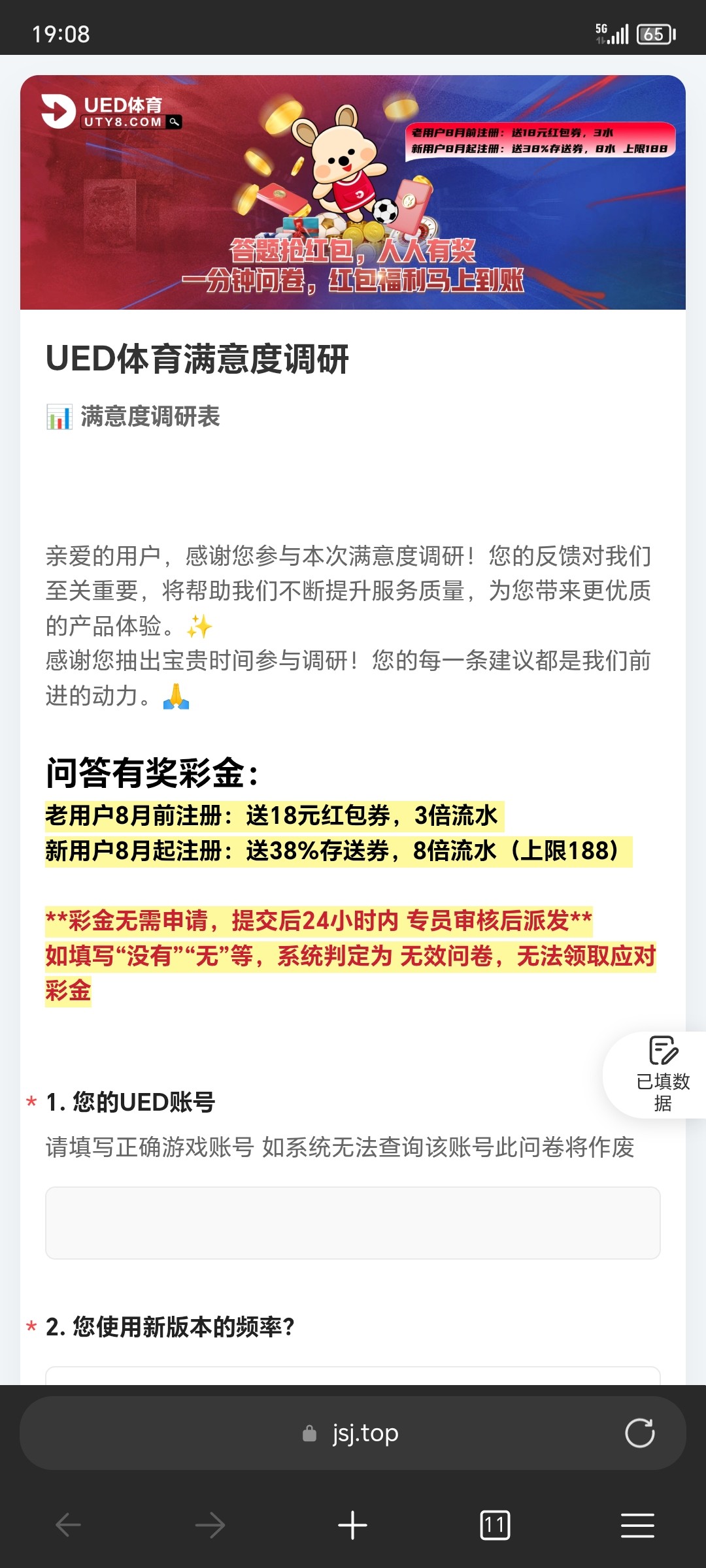Screen dimensions: 706x1568
Task: Open a new browser tab
Action: coord(352,1526)
